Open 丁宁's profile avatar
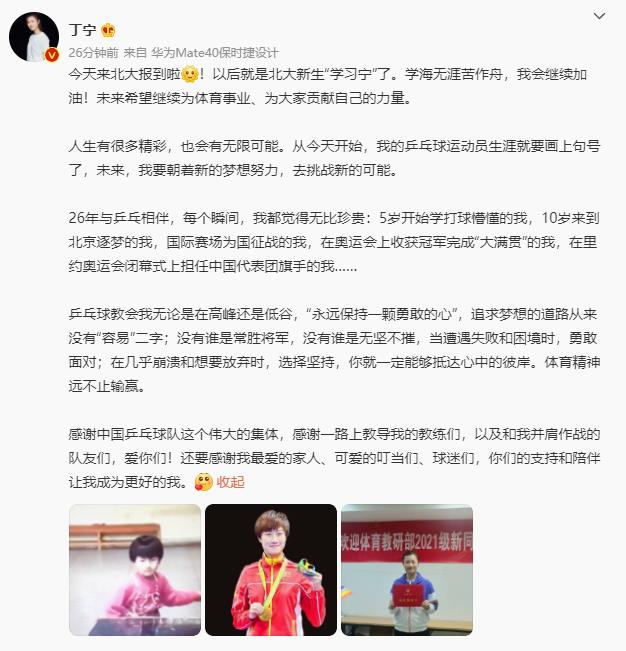The width and height of the screenshot is (626, 651). (33, 37)
